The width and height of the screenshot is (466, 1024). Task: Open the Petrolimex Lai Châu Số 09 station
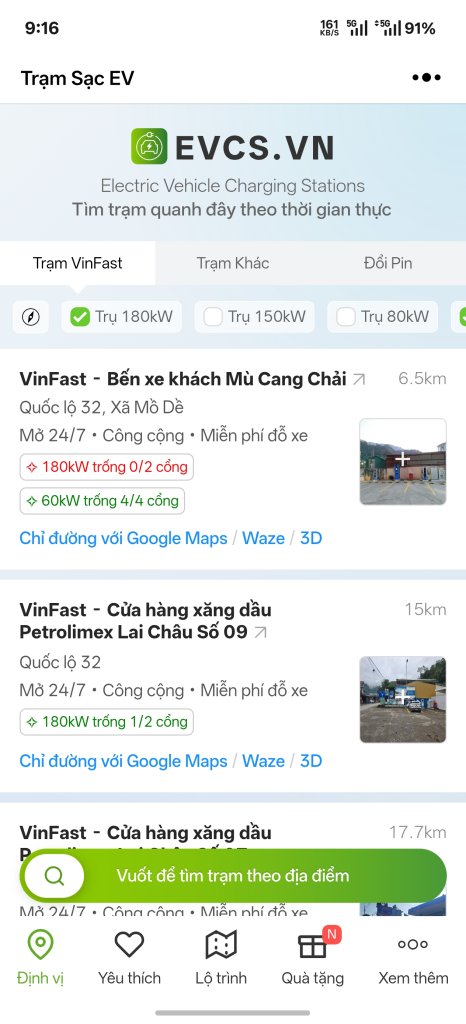click(x=144, y=621)
